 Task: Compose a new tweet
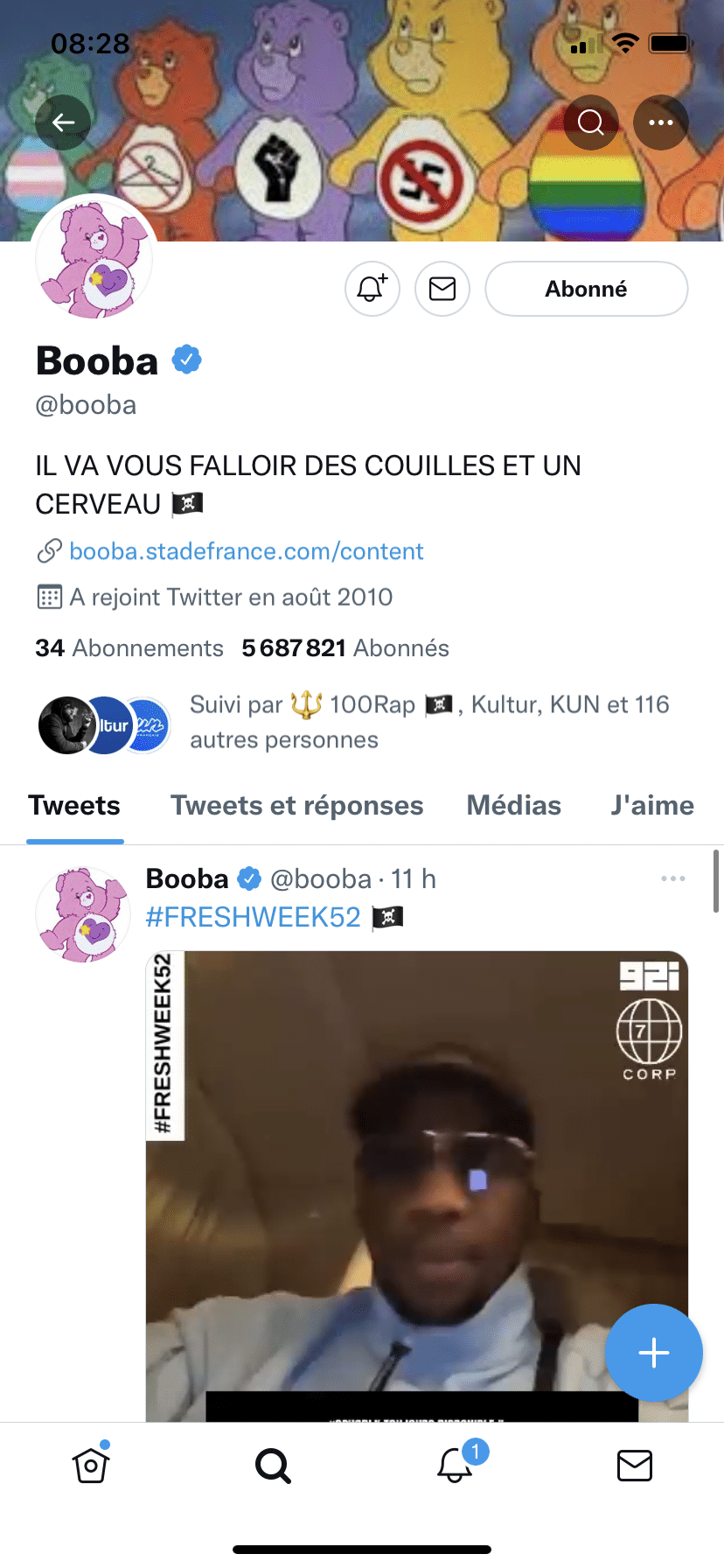653,1353
